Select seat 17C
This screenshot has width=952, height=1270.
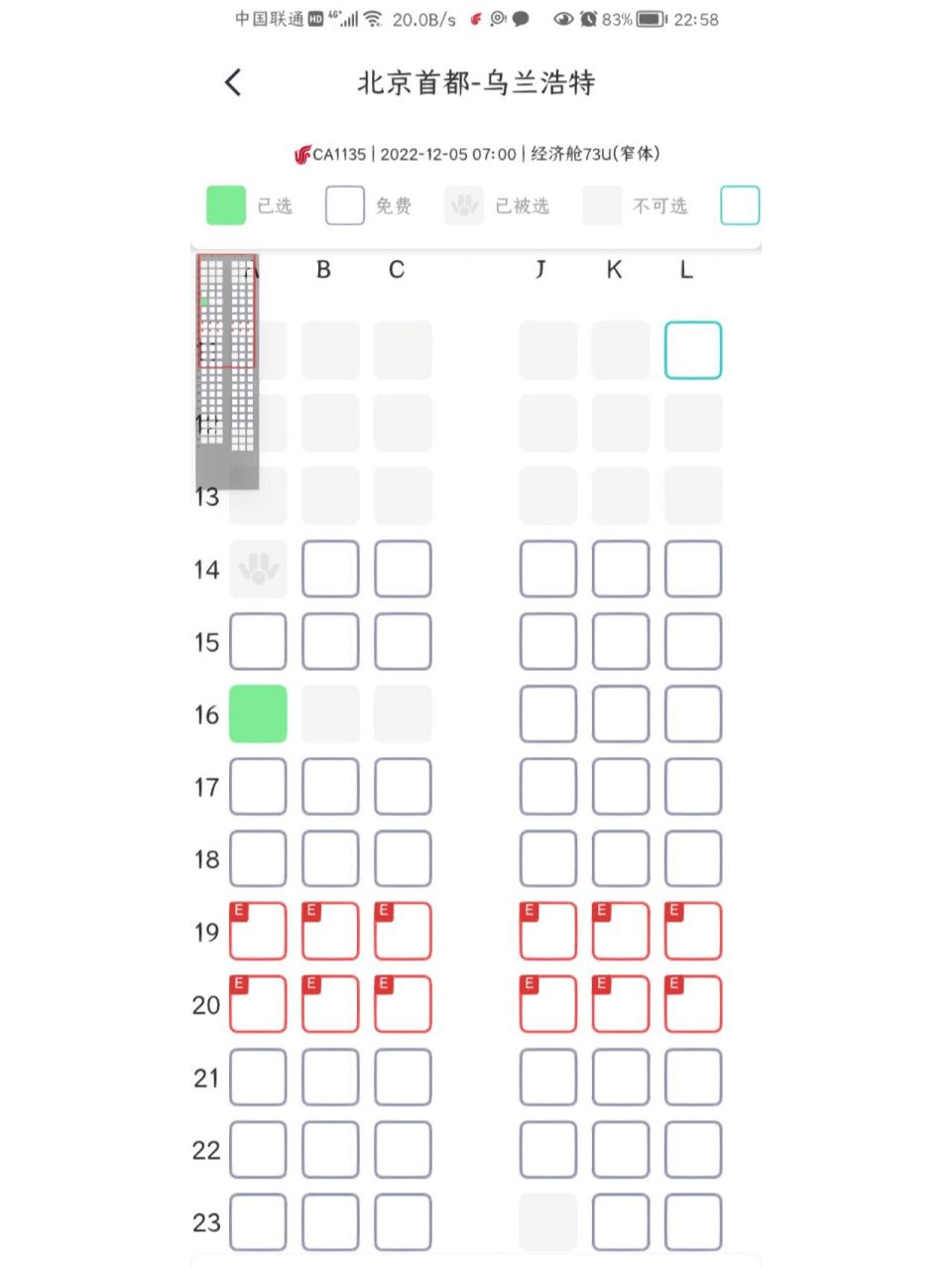tap(403, 786)
